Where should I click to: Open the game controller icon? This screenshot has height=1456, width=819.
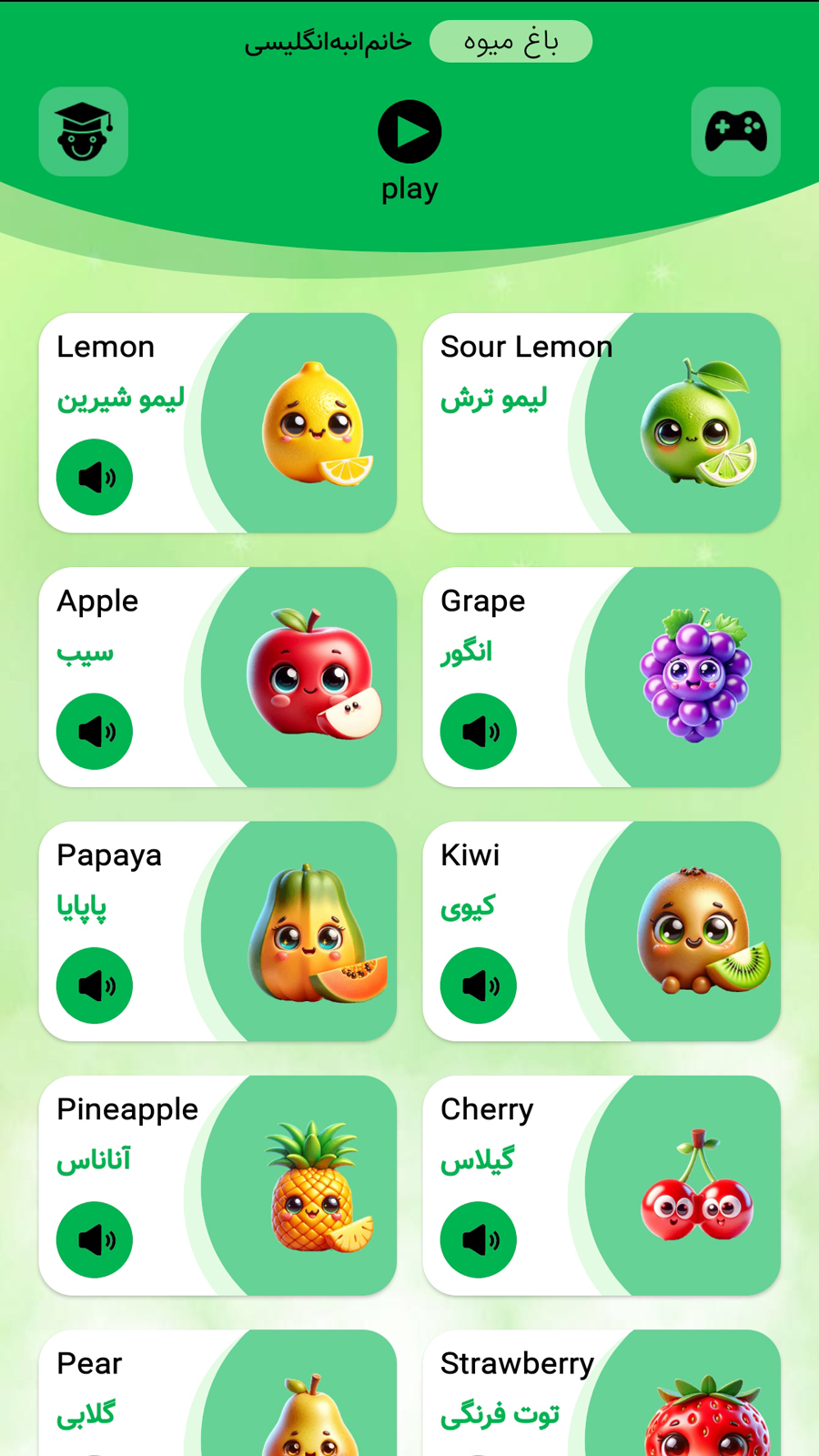tap(735, 132)
